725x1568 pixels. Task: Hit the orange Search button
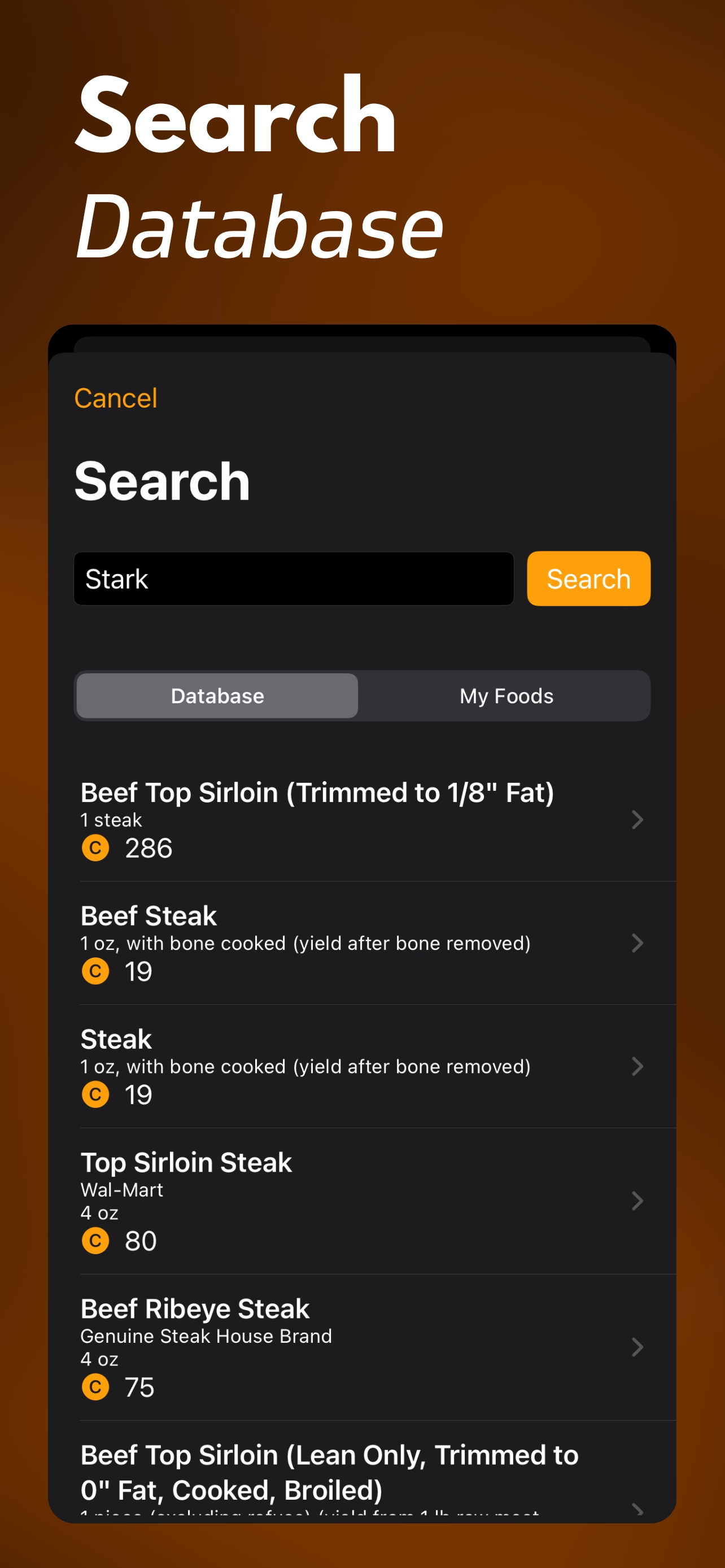[x=588, y=578]
